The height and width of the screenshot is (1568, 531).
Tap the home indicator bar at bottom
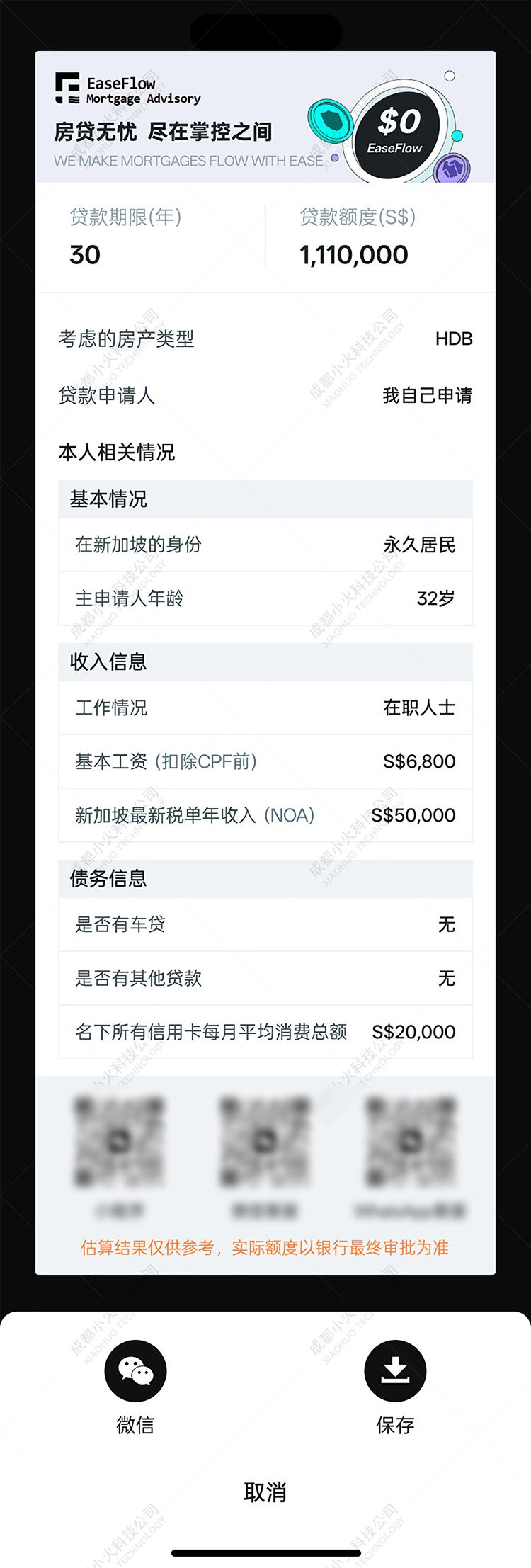[x=265, y=1547]
